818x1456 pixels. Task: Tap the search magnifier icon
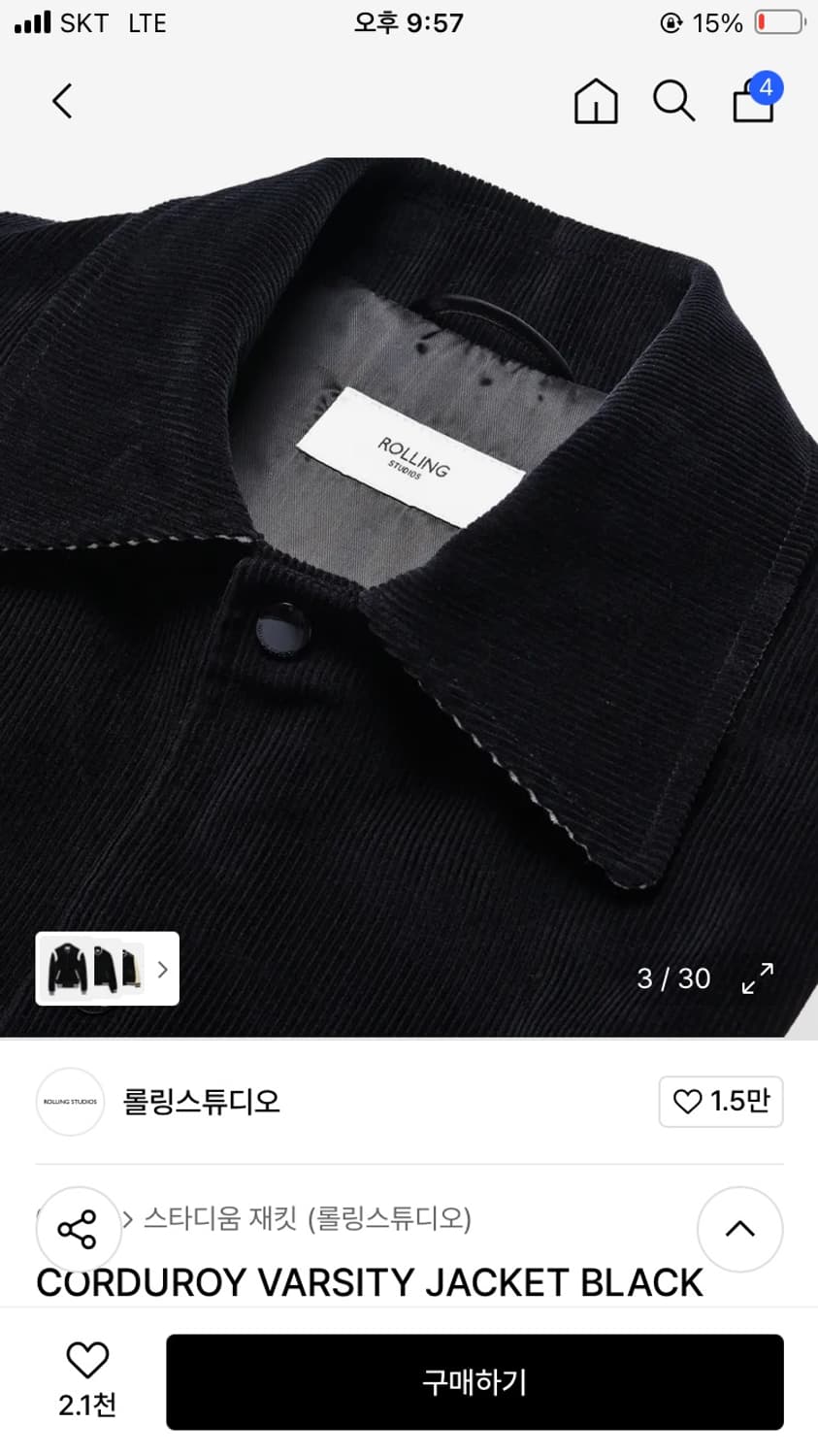[x=673, y=101]
